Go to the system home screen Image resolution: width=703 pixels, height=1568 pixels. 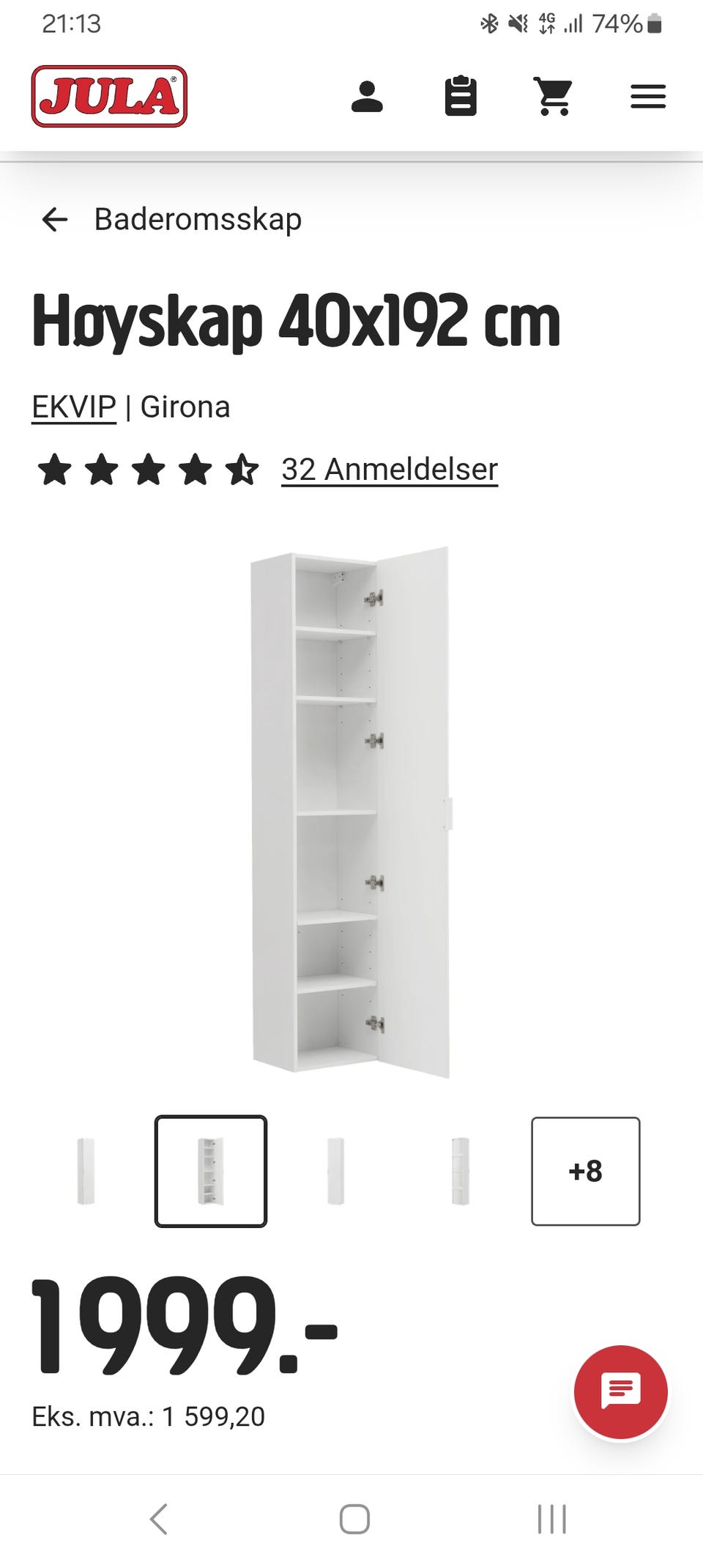(x=354, y=1519)
